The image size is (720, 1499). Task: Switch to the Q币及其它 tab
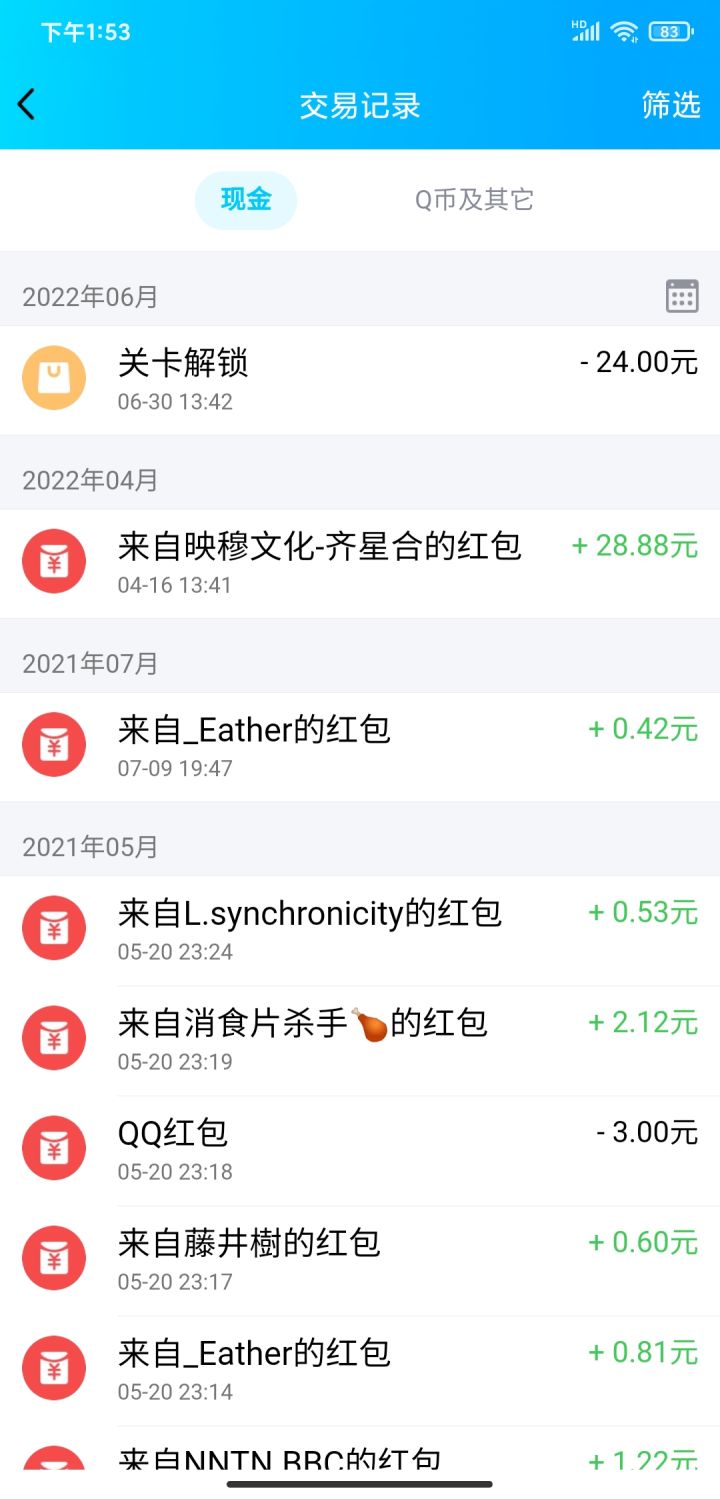pyautogui.click(x=474, y=200)
